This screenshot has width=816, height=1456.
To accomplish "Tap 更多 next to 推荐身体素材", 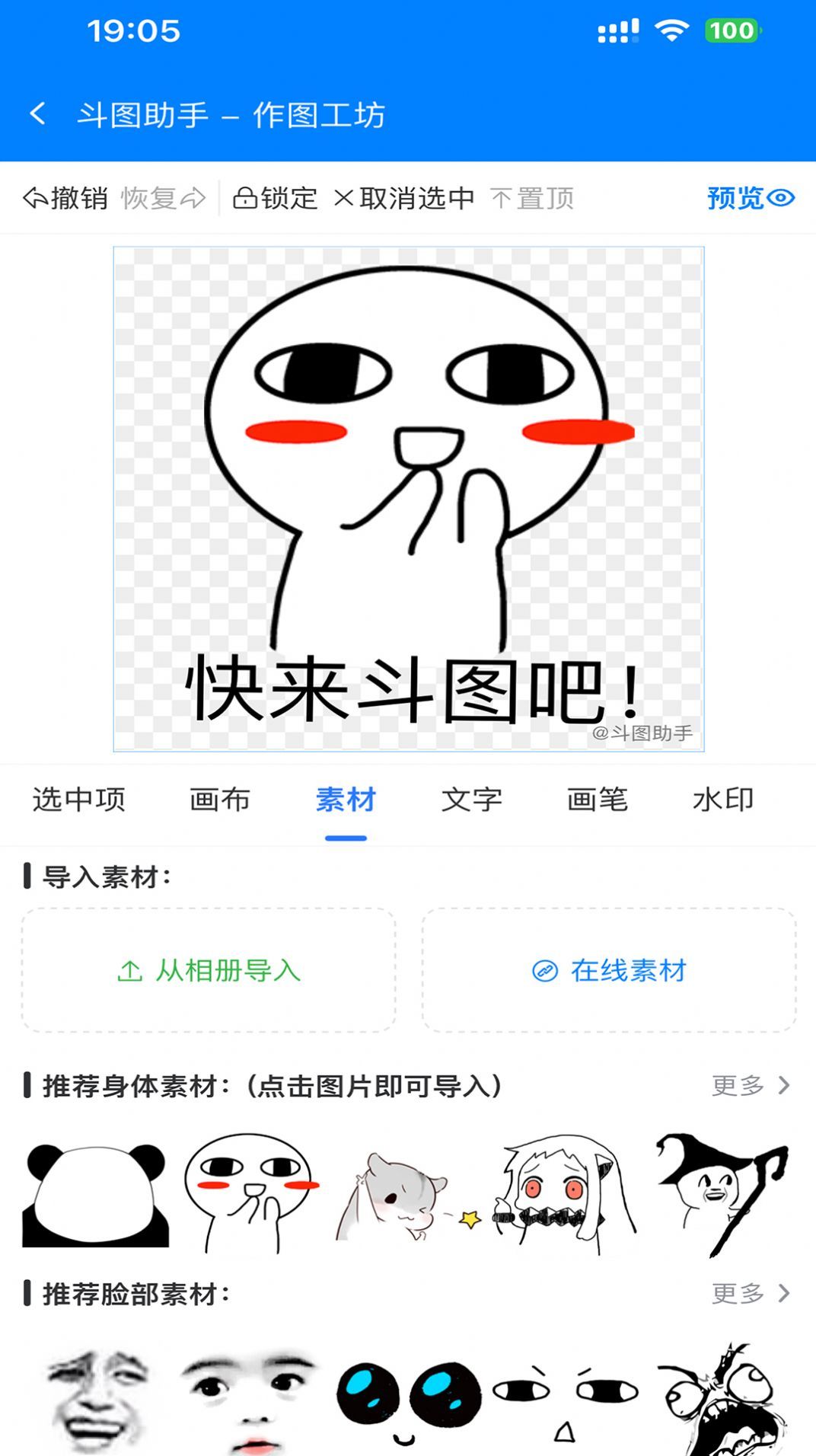I will (x=751, y=1085).
